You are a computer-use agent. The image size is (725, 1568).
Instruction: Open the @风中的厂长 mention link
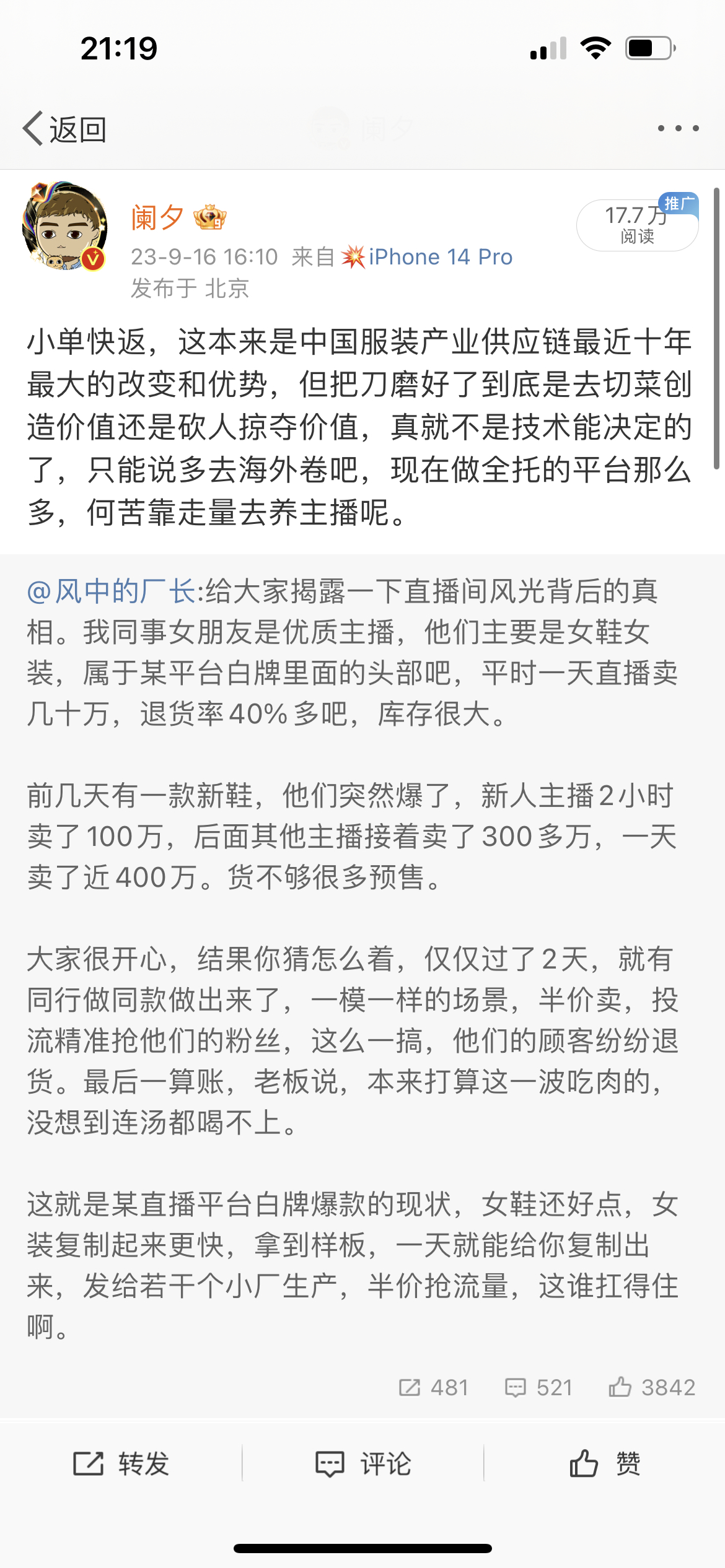click(x=112, y=591)
